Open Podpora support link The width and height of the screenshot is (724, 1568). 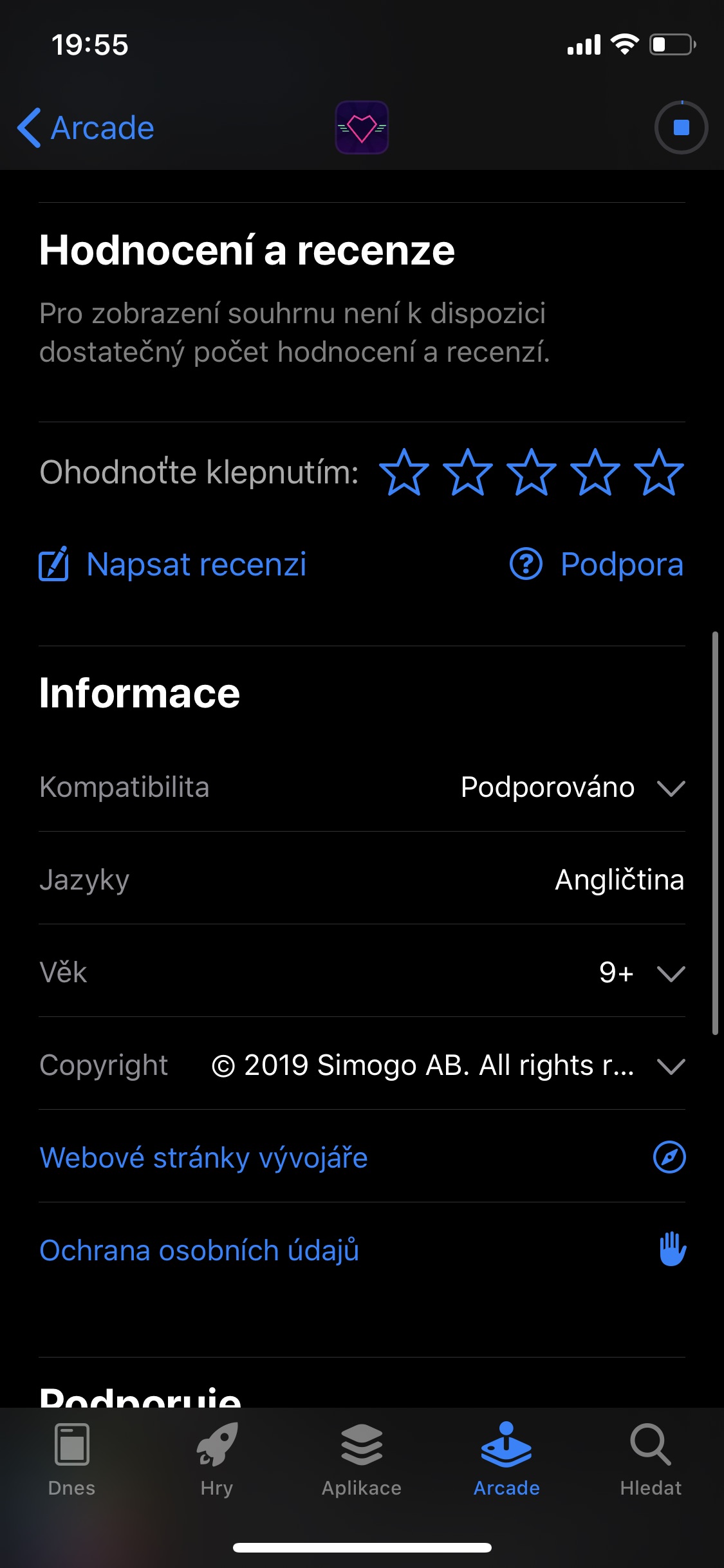tap(597, 565)
